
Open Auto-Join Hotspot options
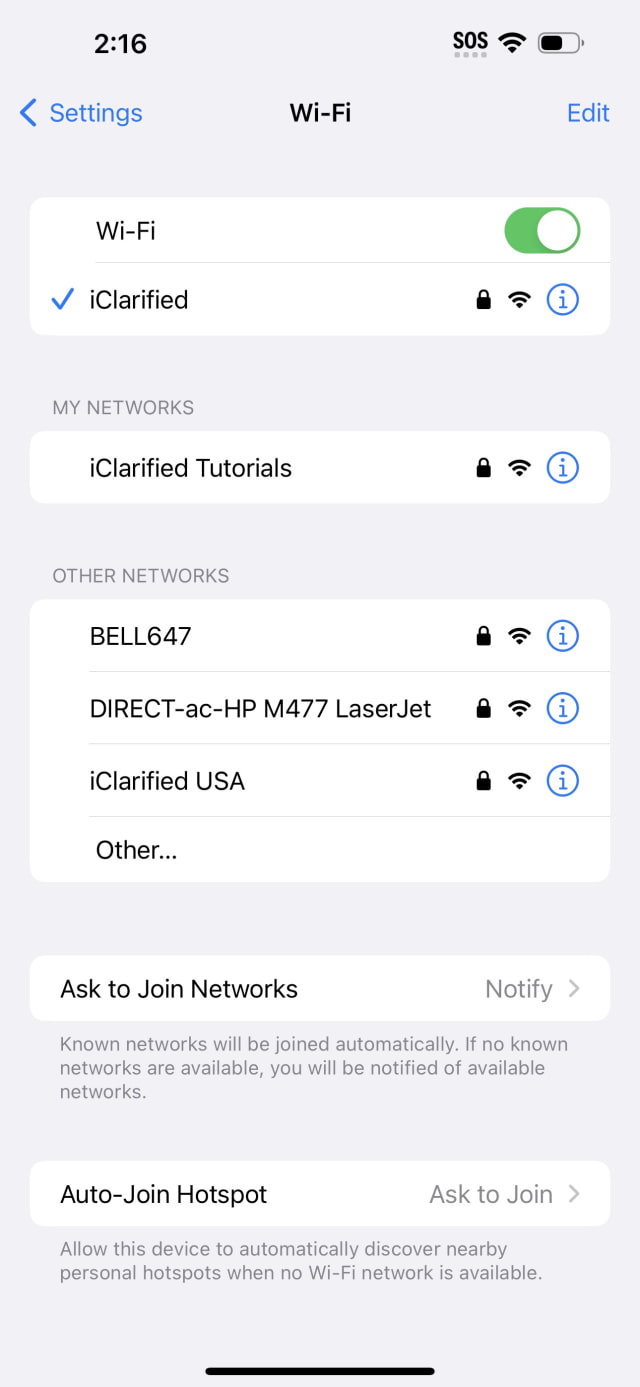320,1194
